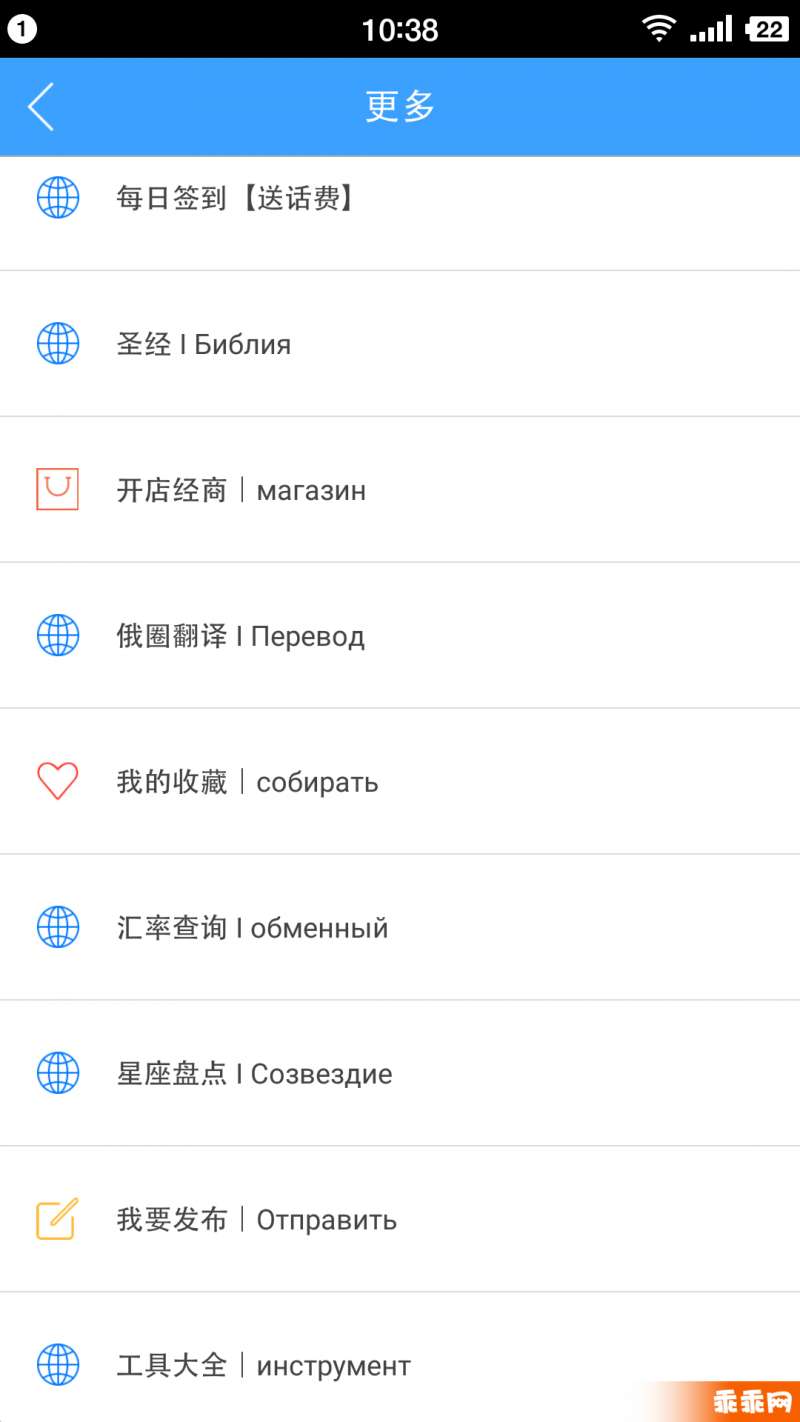800x1422 pixels.
Task: Open 汇率查询 обменный exchange rates
Action: tap(400, 928)
